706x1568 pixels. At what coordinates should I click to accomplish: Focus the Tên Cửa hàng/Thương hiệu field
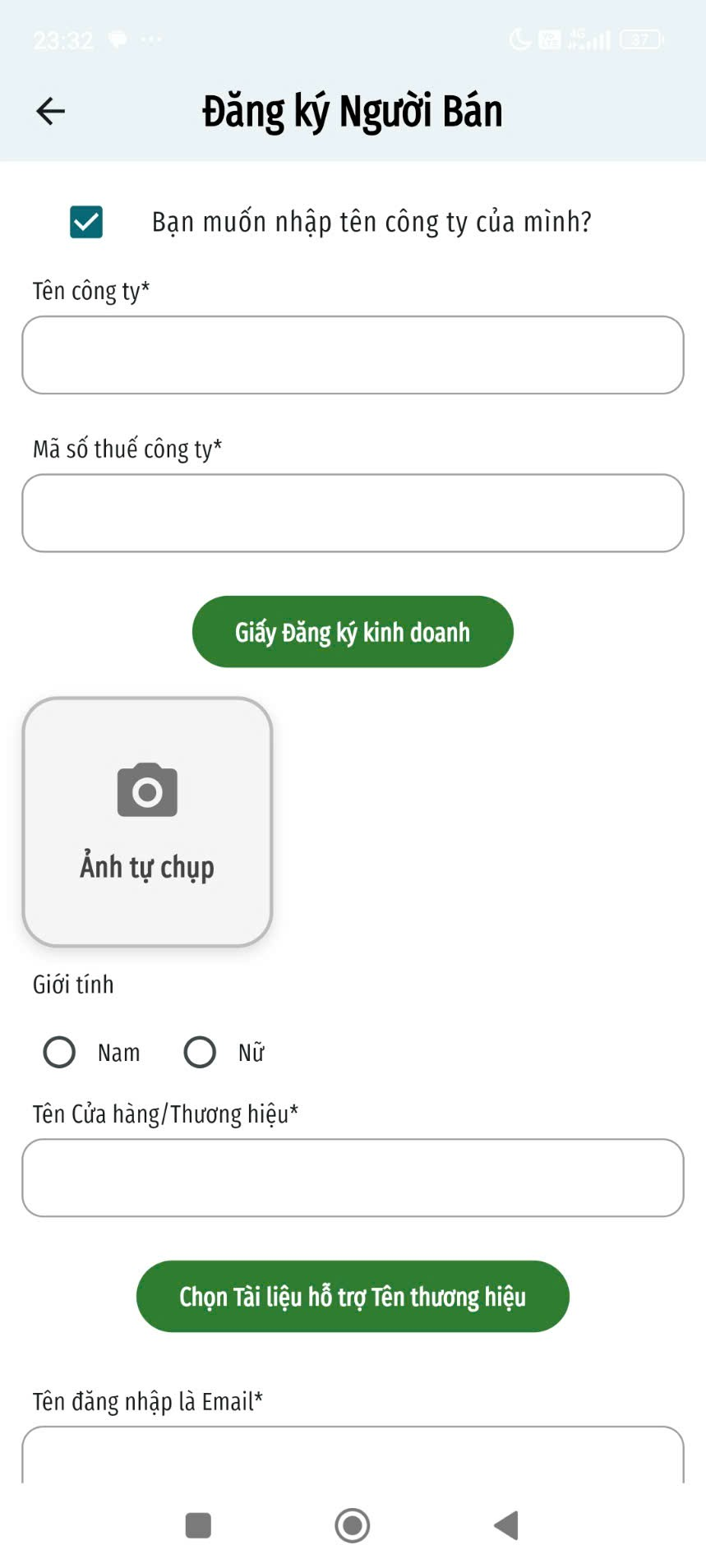[x=353, y=1178]
